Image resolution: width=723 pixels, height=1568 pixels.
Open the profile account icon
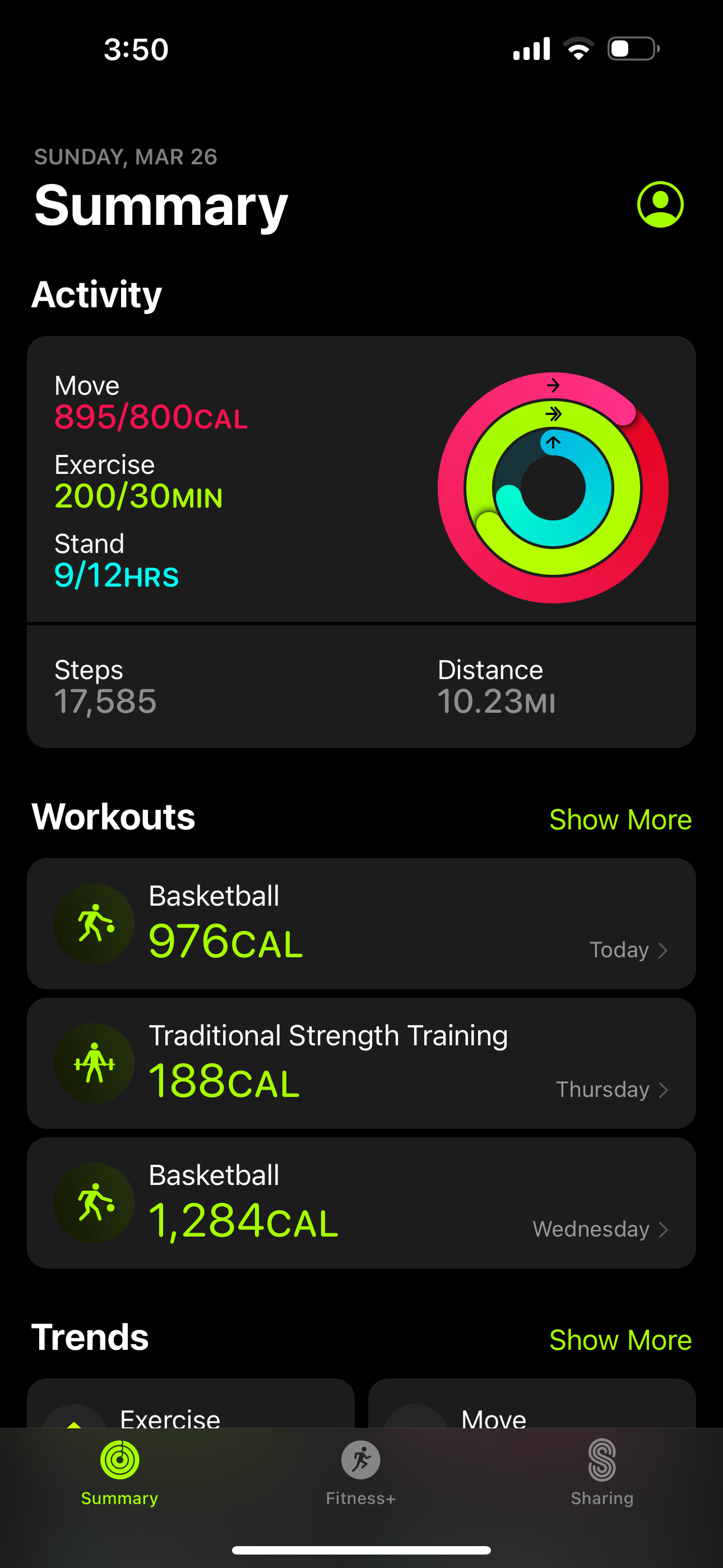(660, 205)
